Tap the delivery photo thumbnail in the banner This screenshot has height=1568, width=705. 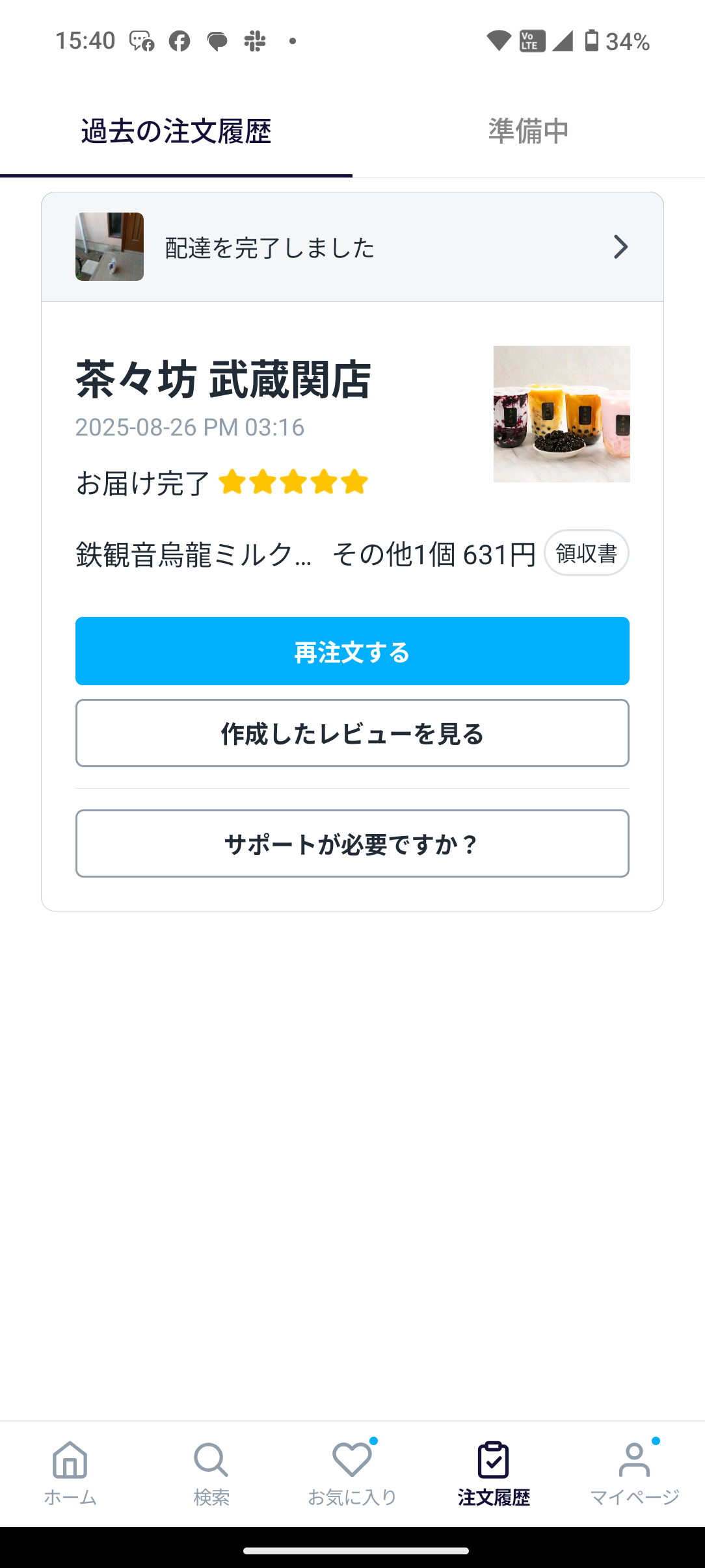pyautogui.click(x=109, y=247)
